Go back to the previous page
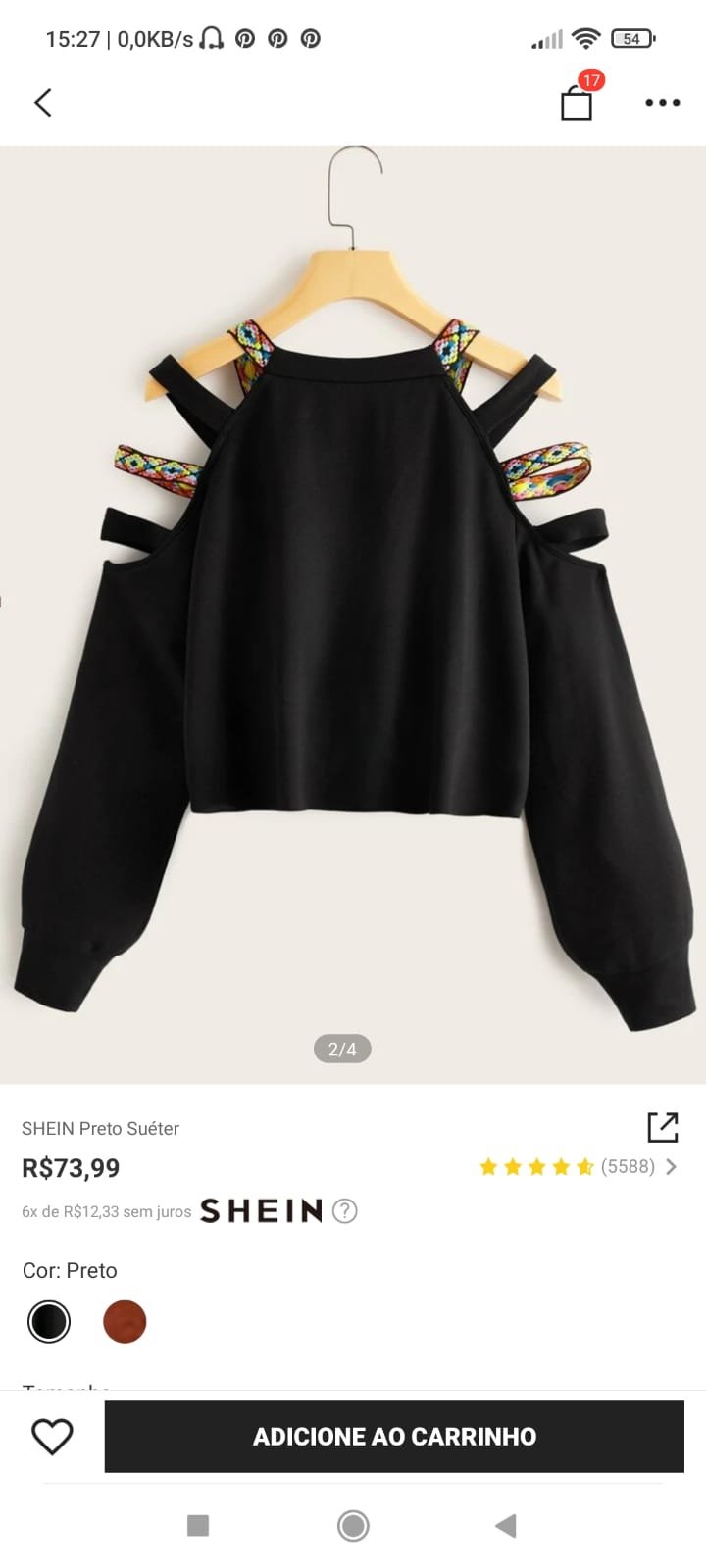 point(43,102)
